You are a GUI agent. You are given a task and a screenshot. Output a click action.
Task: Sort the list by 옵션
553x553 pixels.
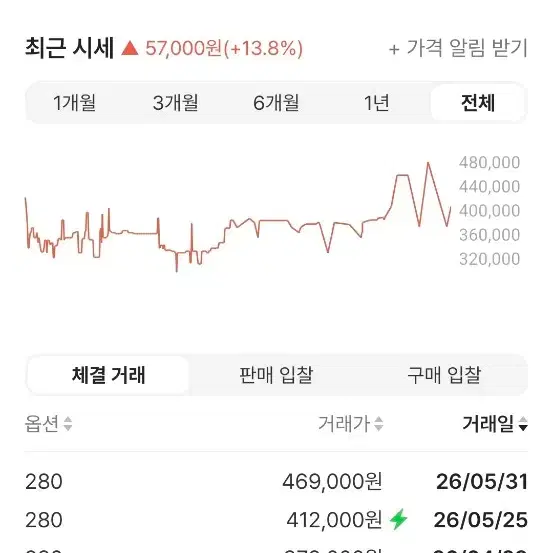[49, 424]
